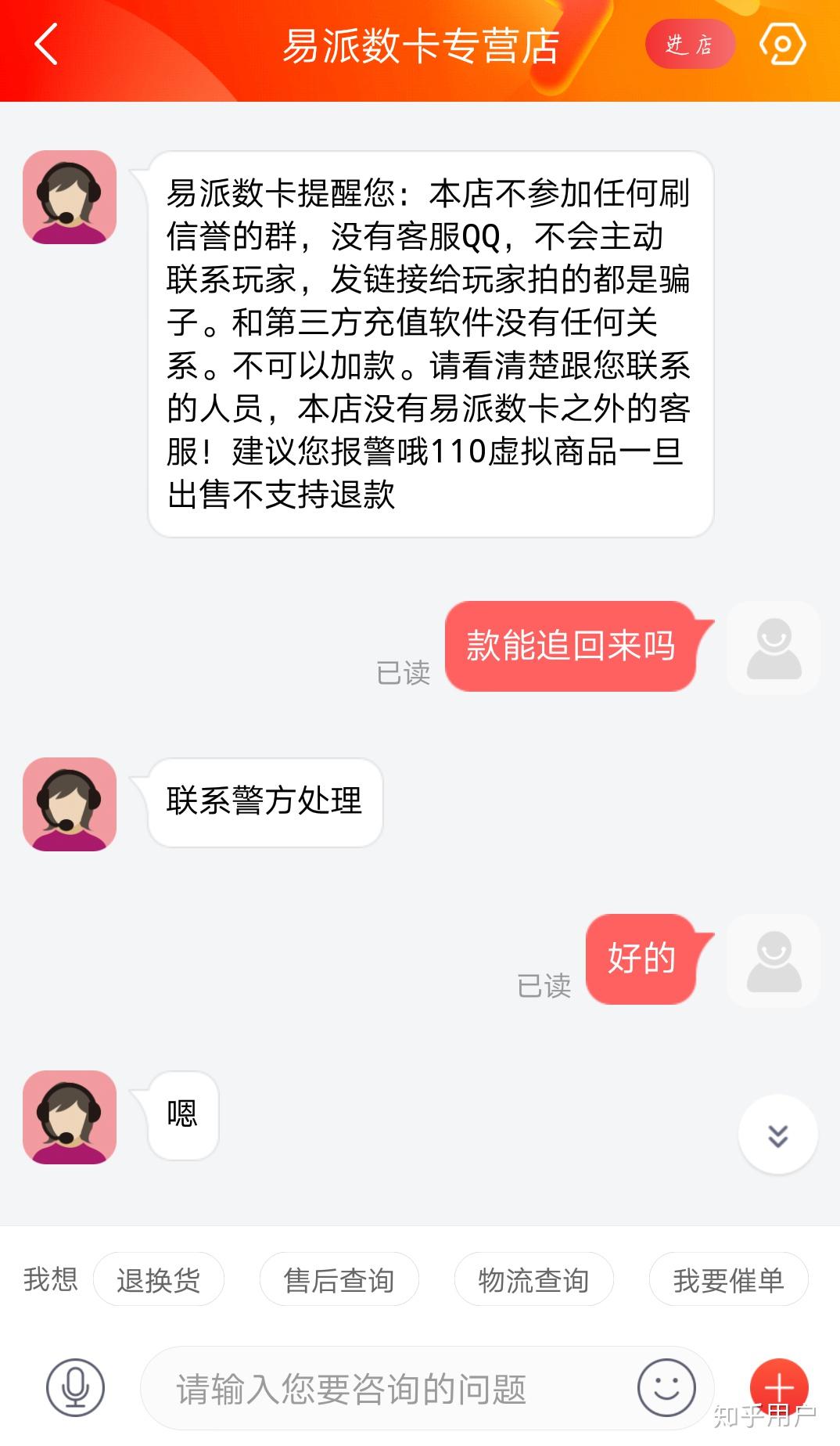
Task: Tap the 进店 button to enter store
Action: coord(689,45)
